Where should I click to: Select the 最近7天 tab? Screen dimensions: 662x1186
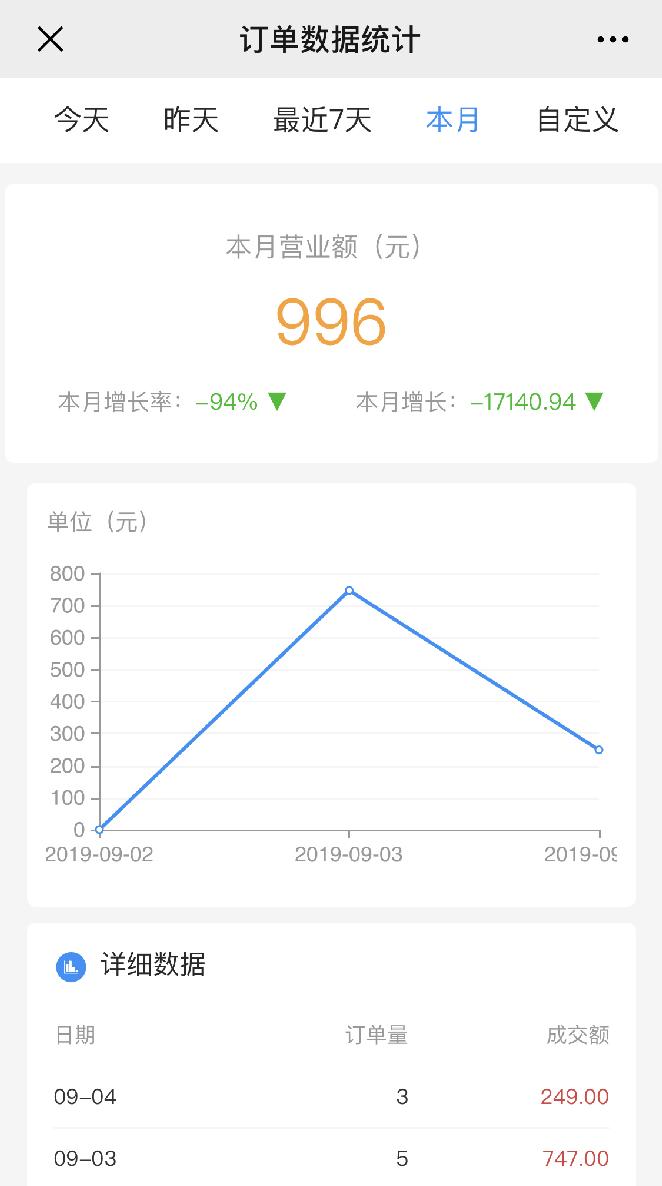pos(322,120)
